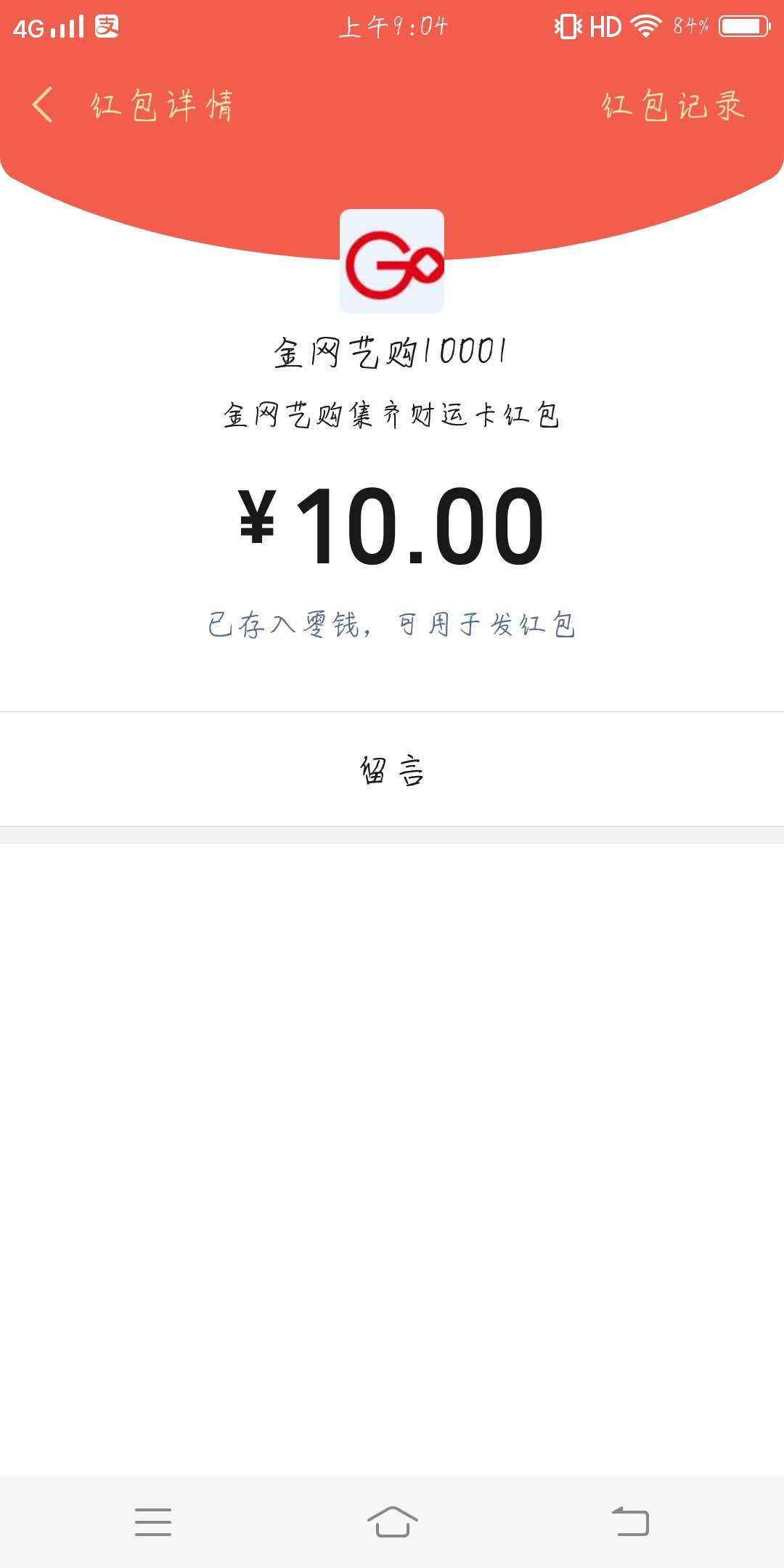
Task: Go back from the 红包详情 page
Action: [44, 105]
